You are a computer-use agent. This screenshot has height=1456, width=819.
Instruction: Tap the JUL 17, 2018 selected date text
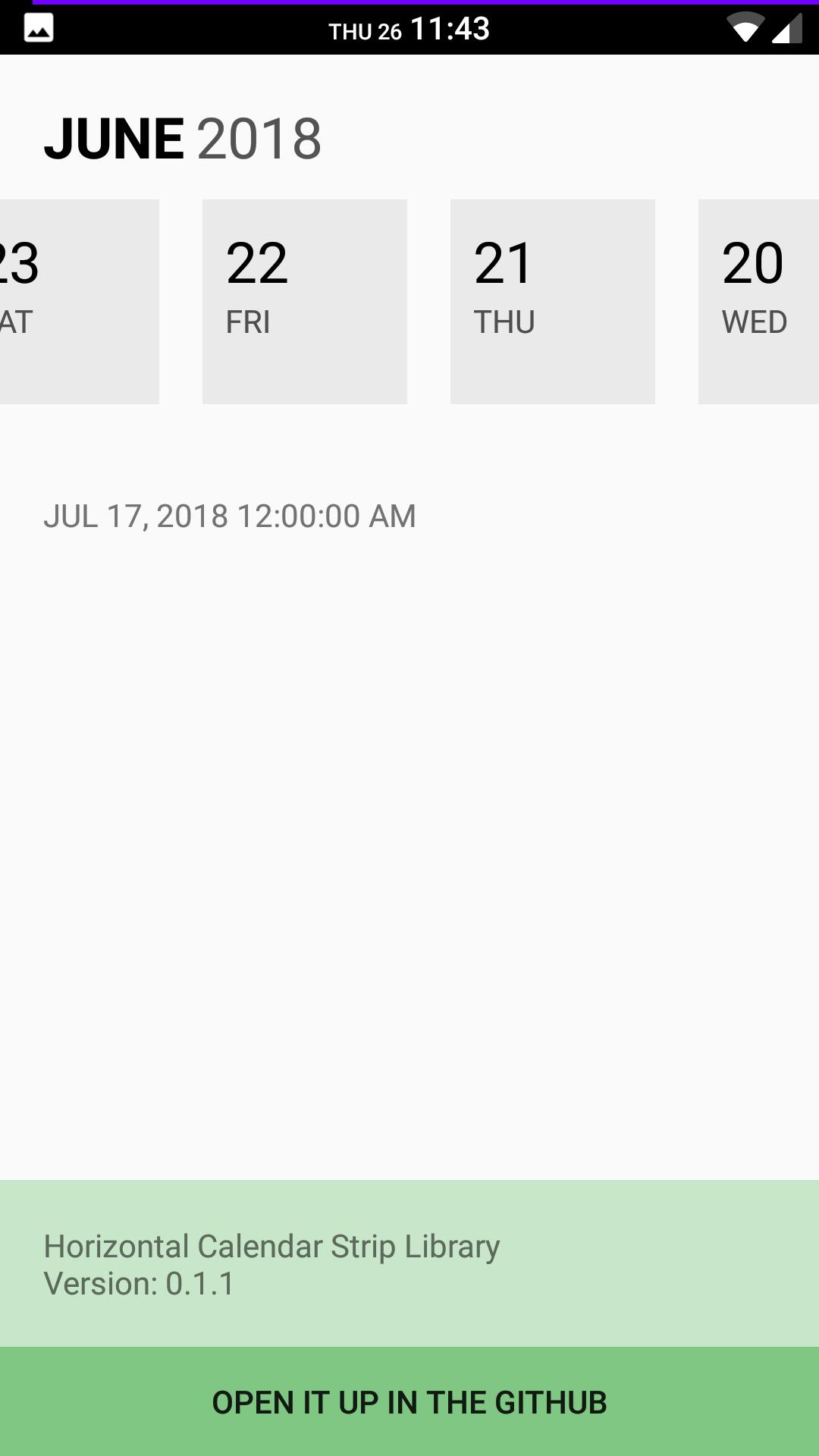pyautogui.click(x=231, y=515)
